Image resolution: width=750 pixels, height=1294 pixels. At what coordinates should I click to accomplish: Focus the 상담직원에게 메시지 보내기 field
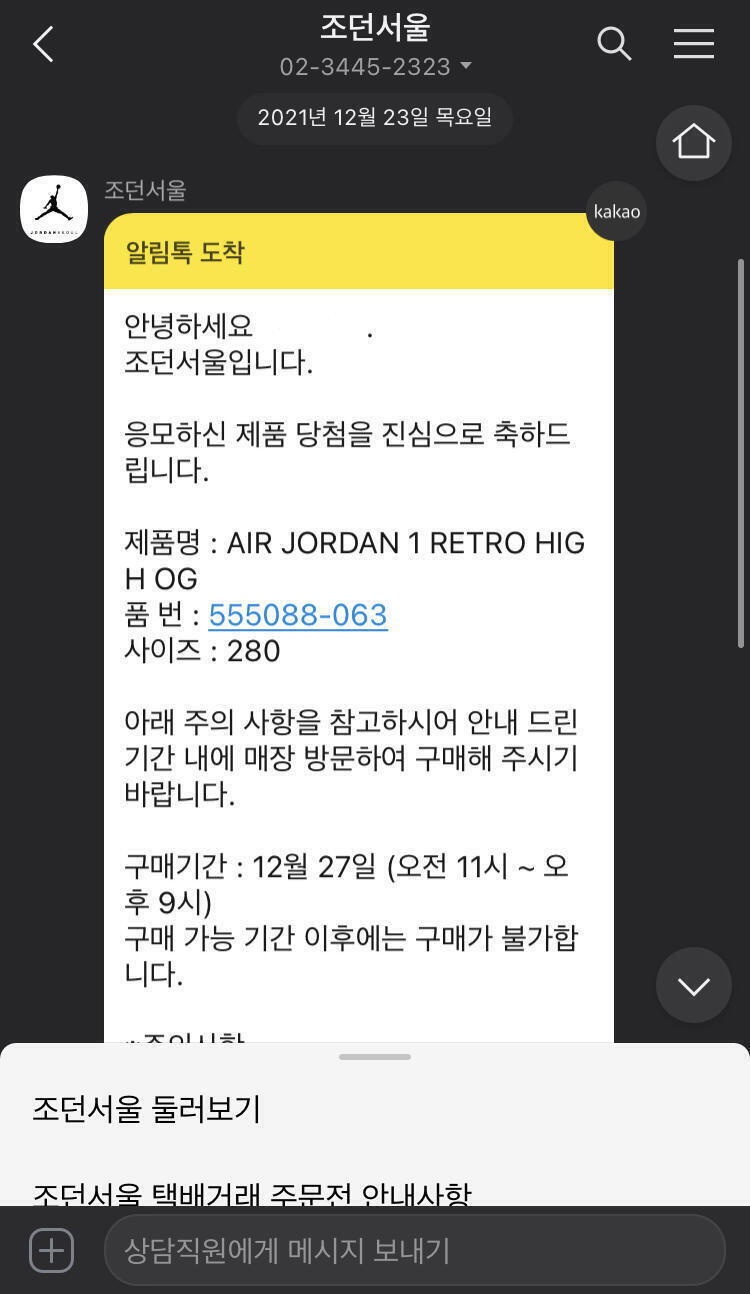(x=414, y=1250)
